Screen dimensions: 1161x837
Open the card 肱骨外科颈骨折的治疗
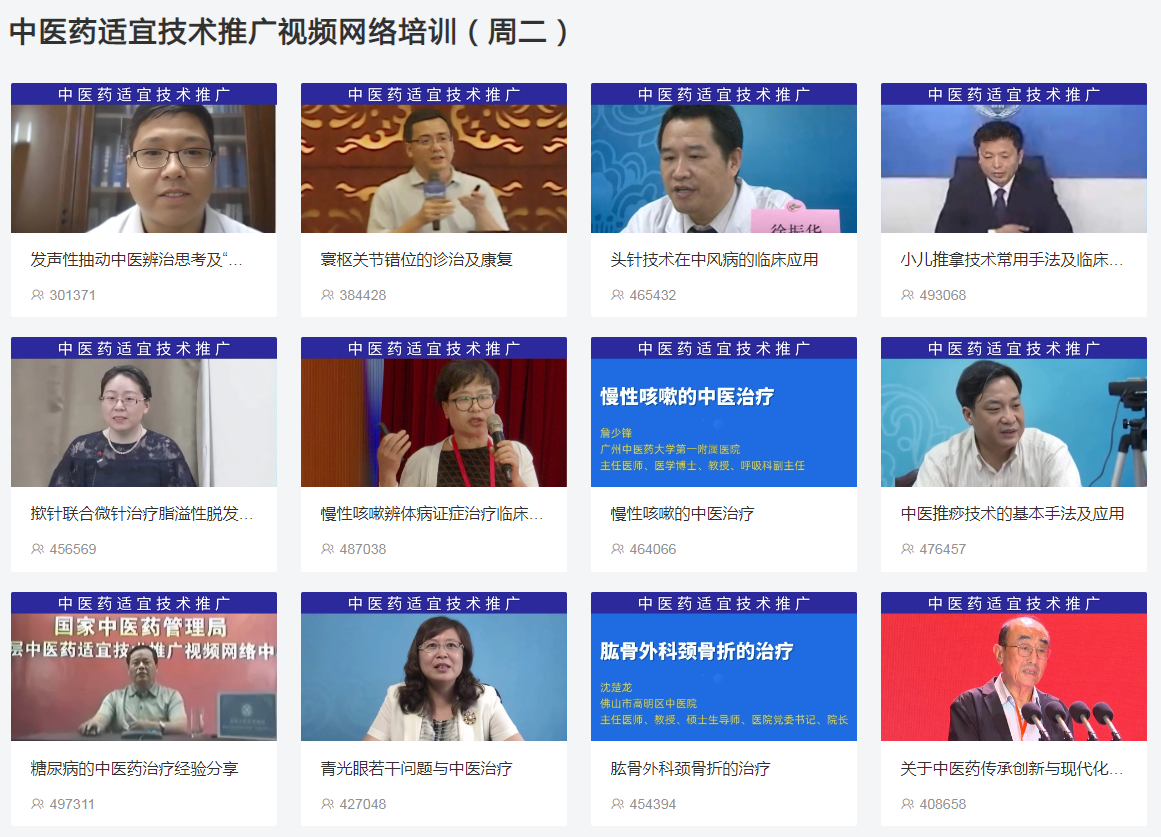click(x=723, y=676)
